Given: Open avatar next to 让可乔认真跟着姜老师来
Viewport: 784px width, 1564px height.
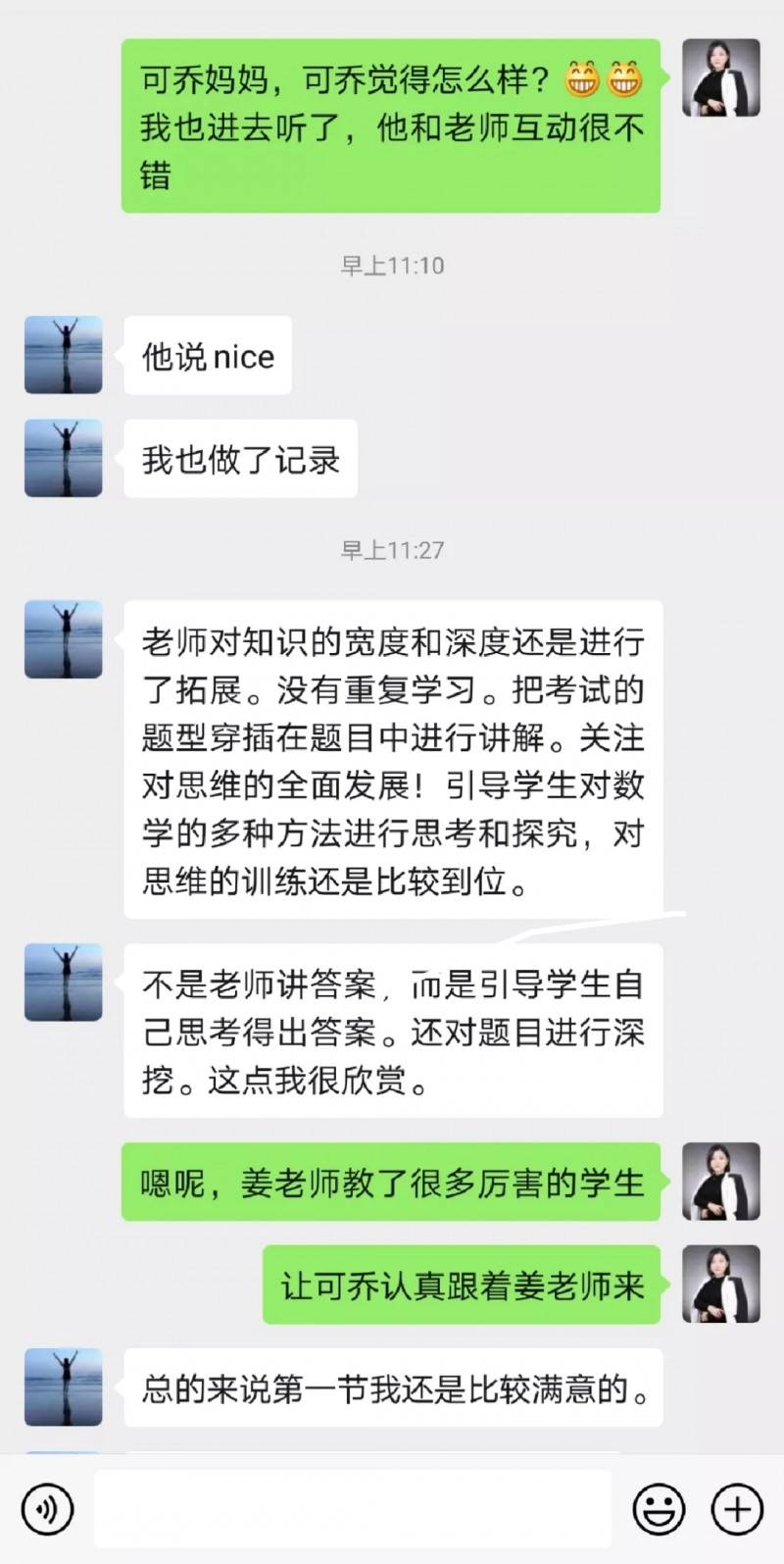Looking at the screenshot, I should tap(721, 1285).
